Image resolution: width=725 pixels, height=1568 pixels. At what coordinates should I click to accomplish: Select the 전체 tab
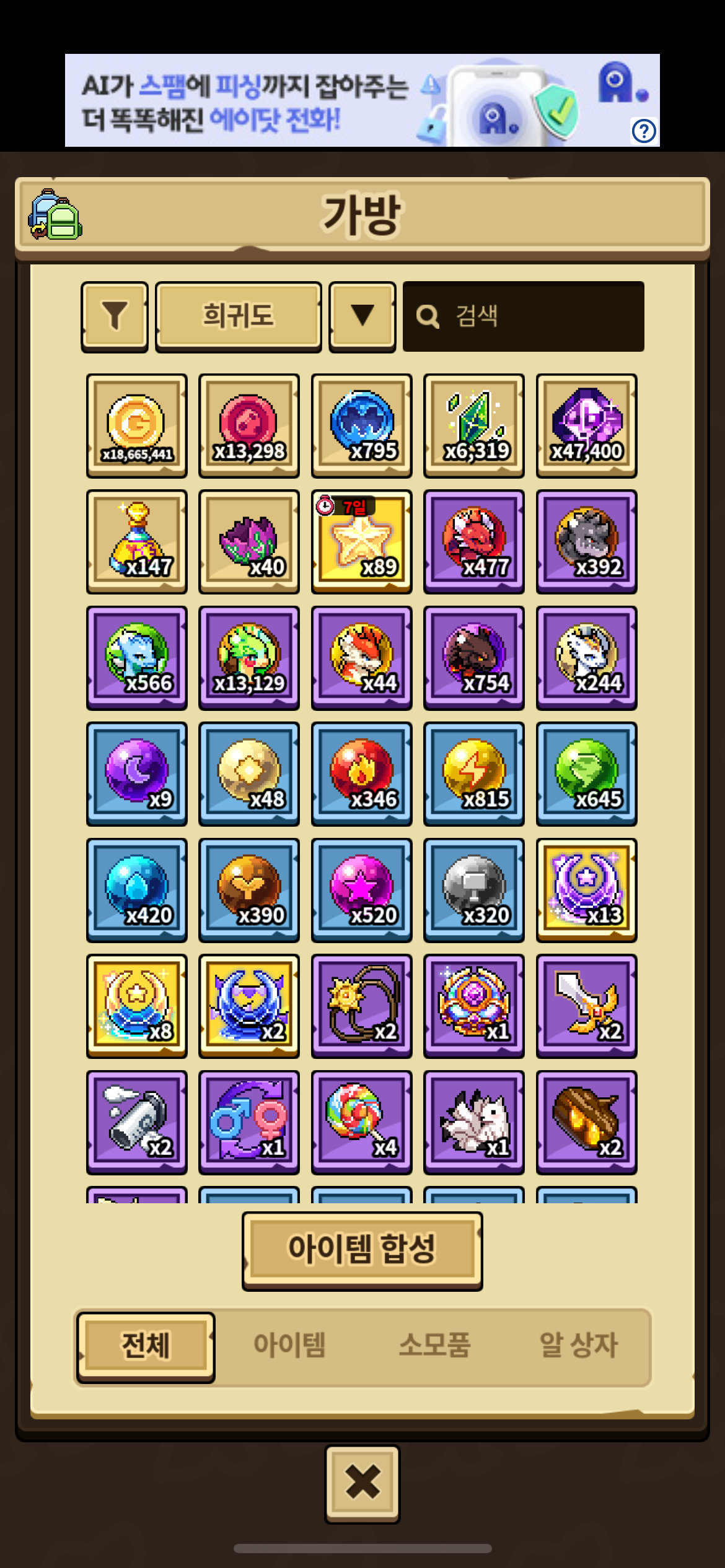pos(146,1345)
